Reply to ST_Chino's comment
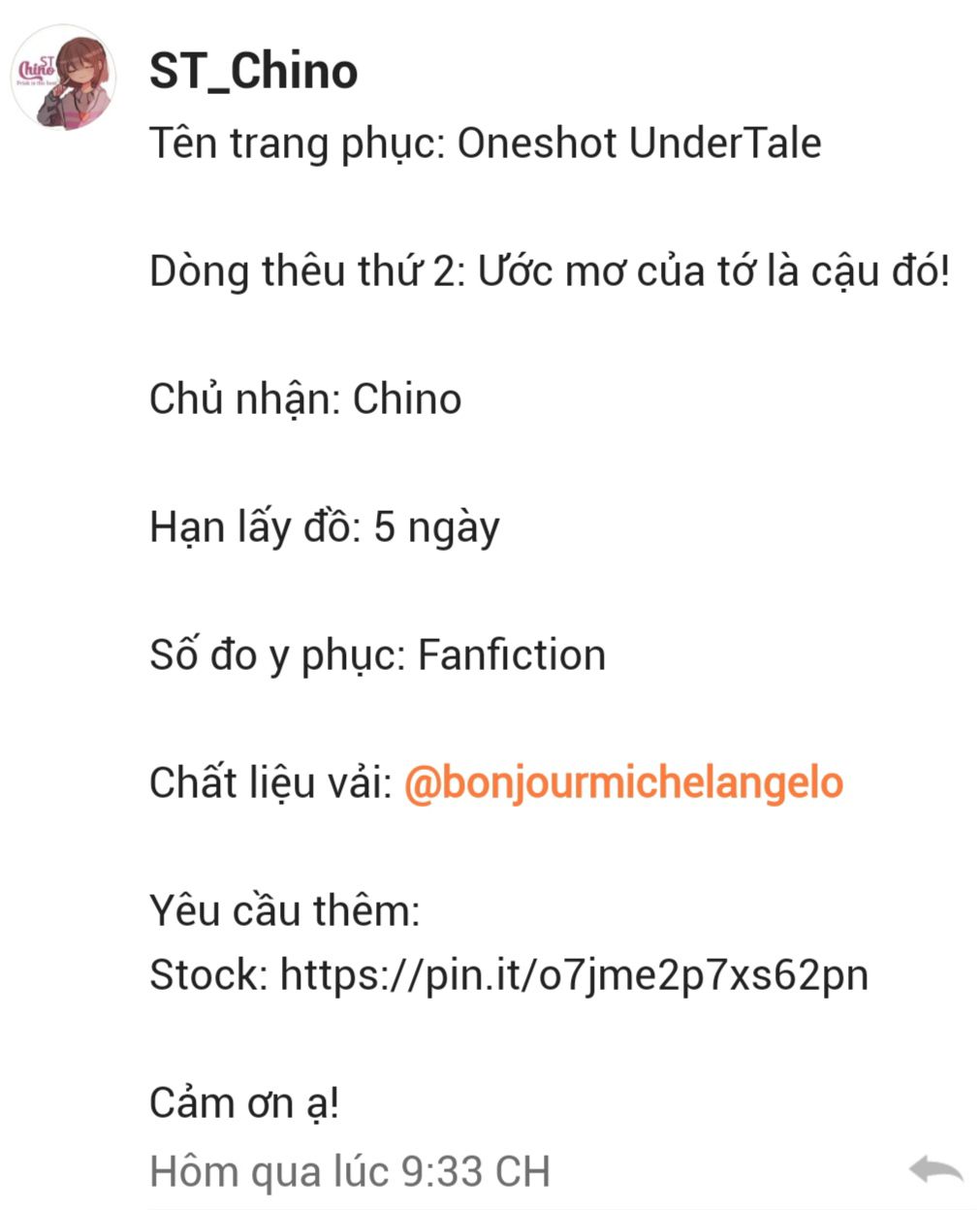 click(x=935, y=1170)
